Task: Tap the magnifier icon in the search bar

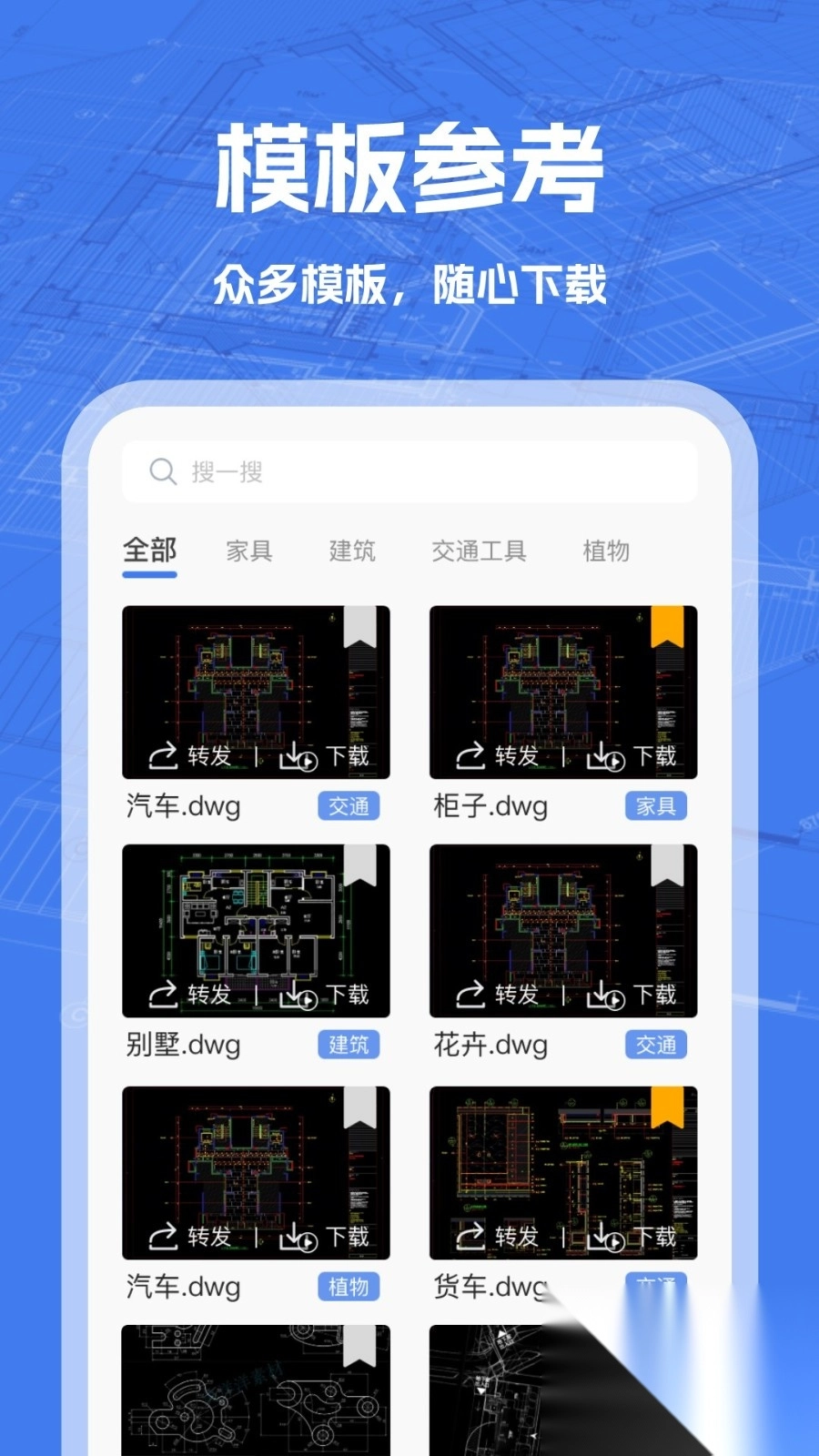Action: (x=163, y=470)
